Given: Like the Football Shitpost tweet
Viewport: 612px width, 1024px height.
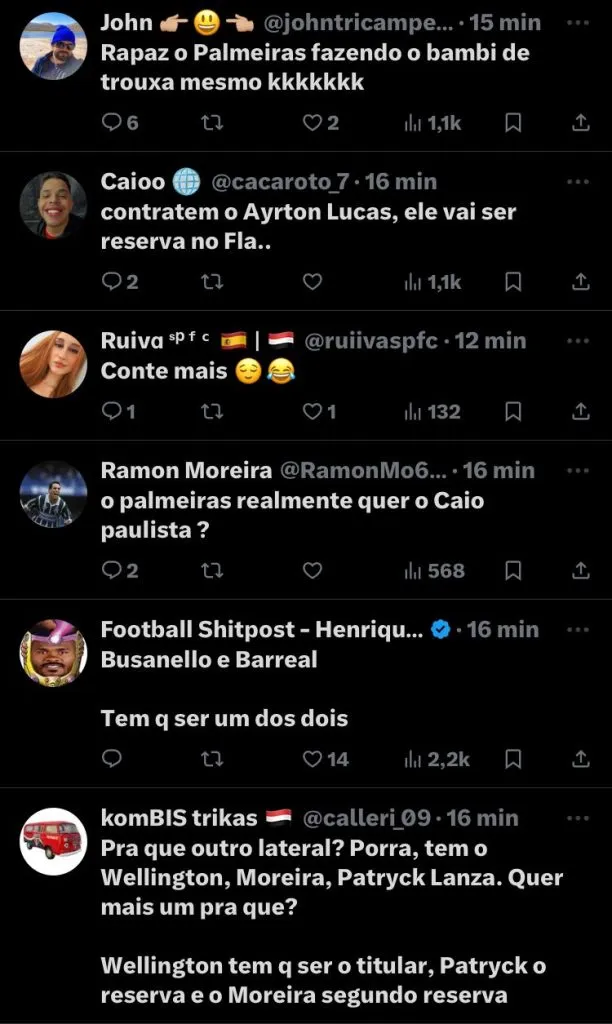Looking at the screenshot, I should pyautogui.click(x=313, y=759).
